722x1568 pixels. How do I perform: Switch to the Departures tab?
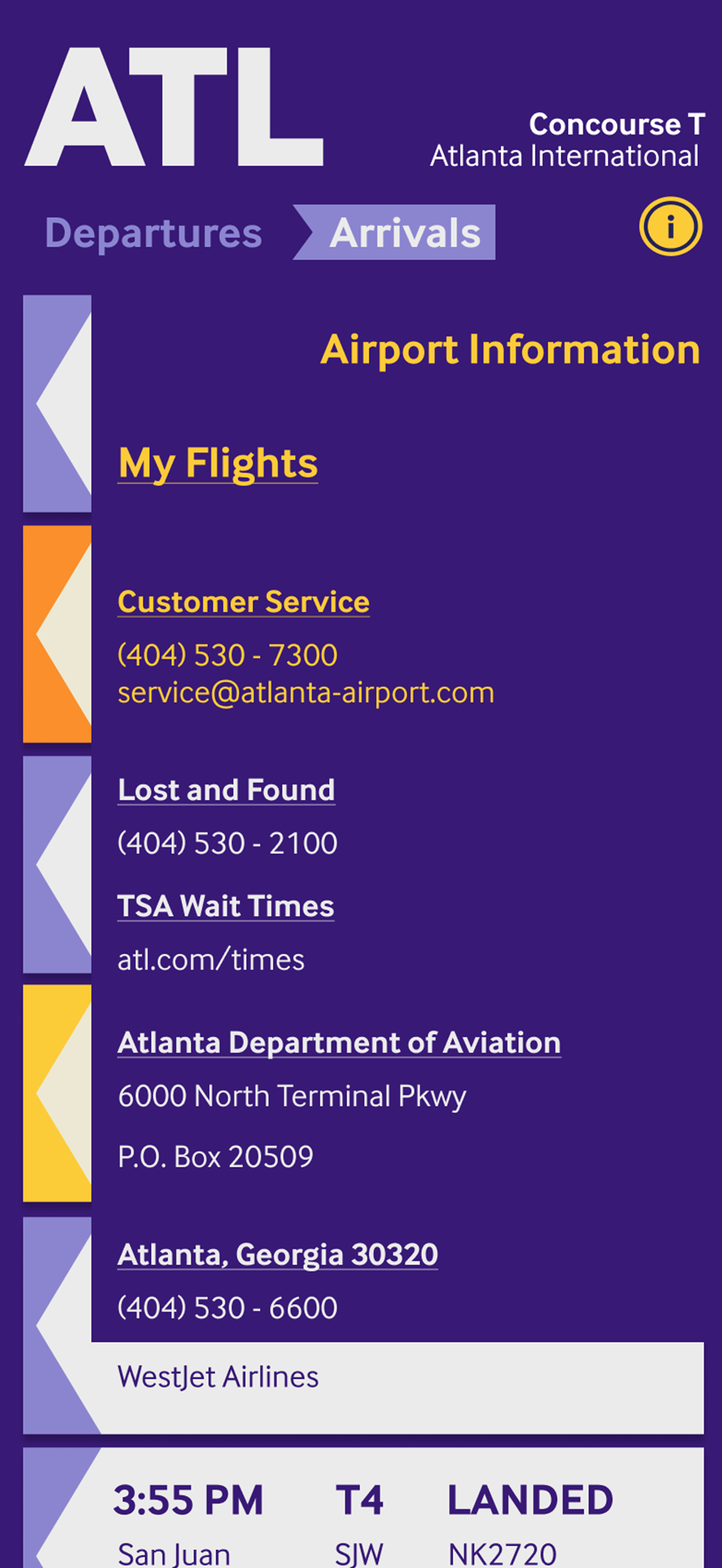[x=153, y=233]
